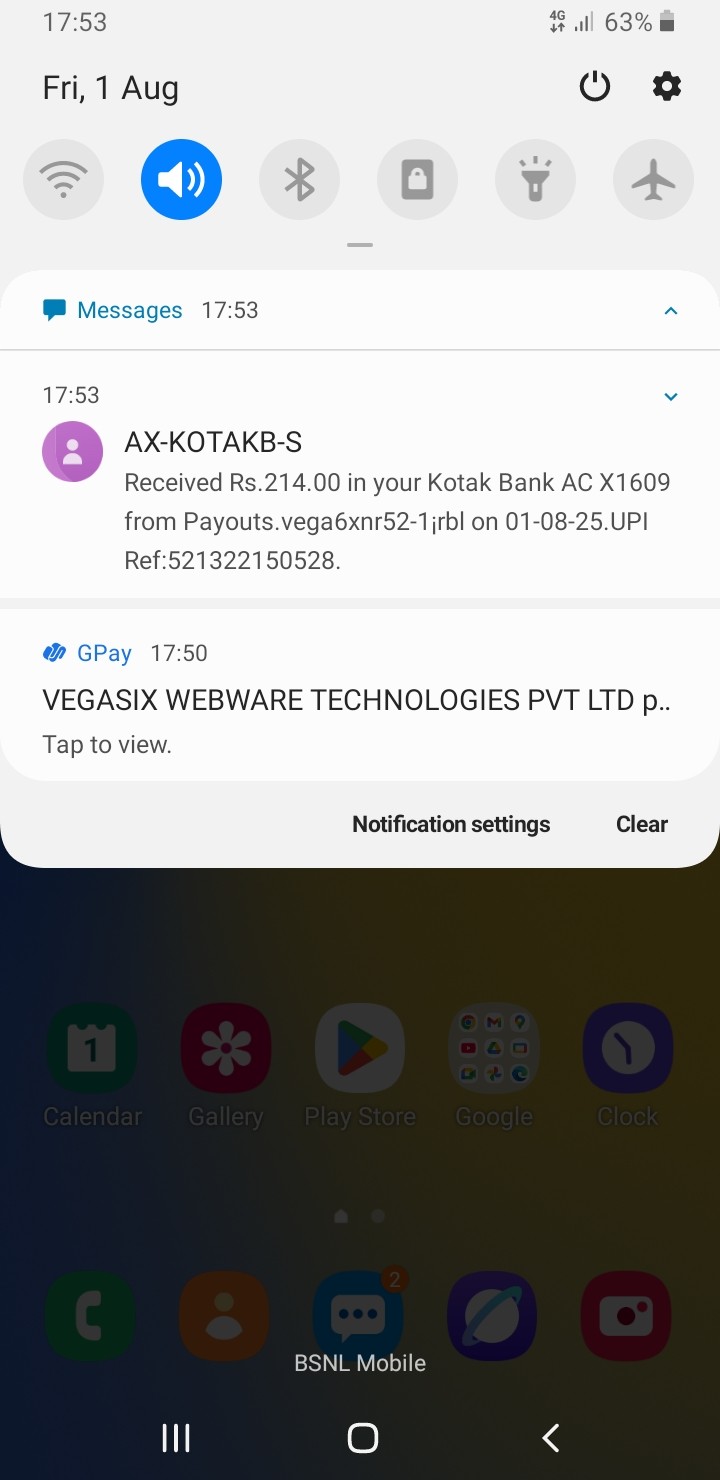720x1480 pixels.
Task: Open Notification settings
Action: pyautogui.click(x=451, y=824)
